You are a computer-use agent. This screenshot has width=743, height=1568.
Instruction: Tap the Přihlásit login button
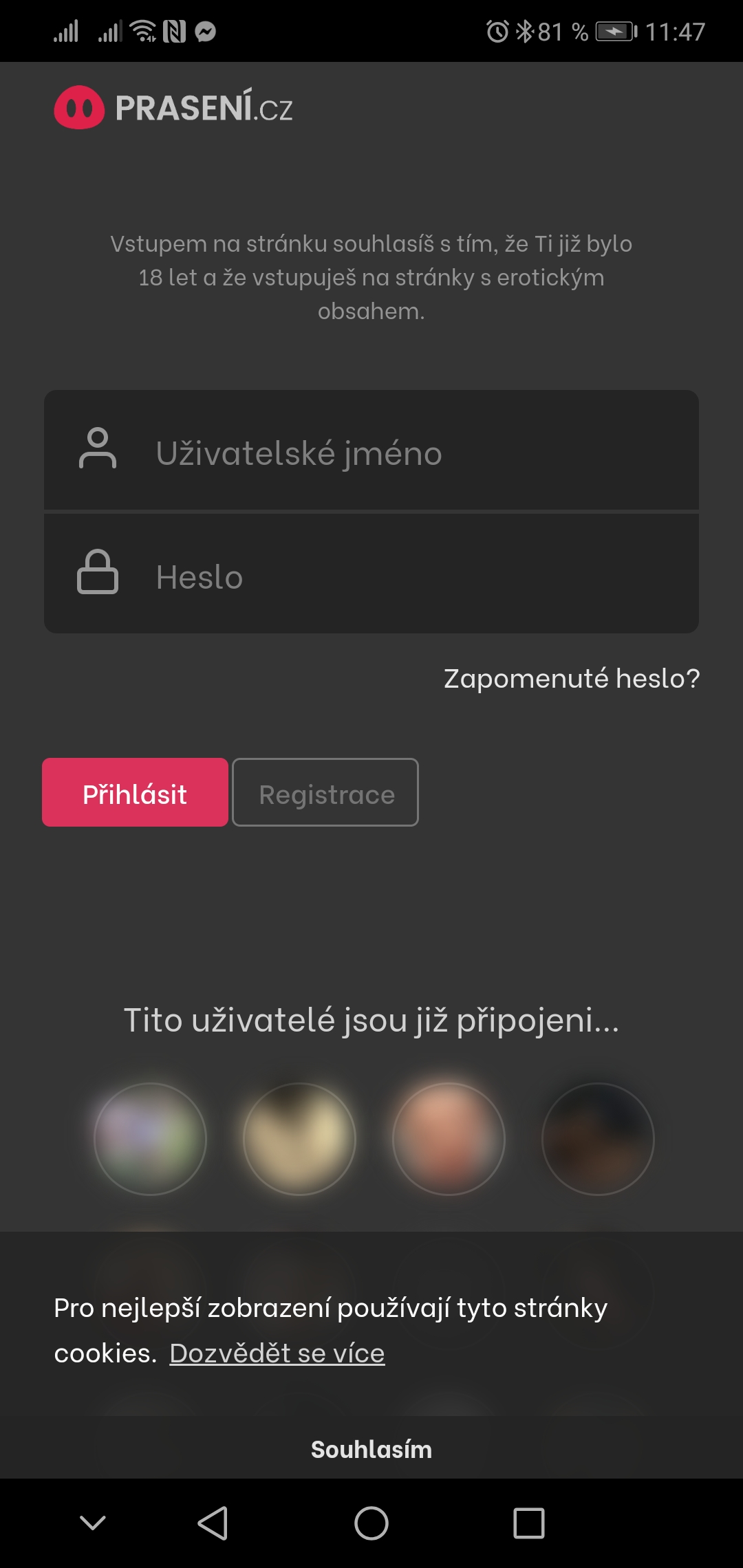click(x=135, y=793)
